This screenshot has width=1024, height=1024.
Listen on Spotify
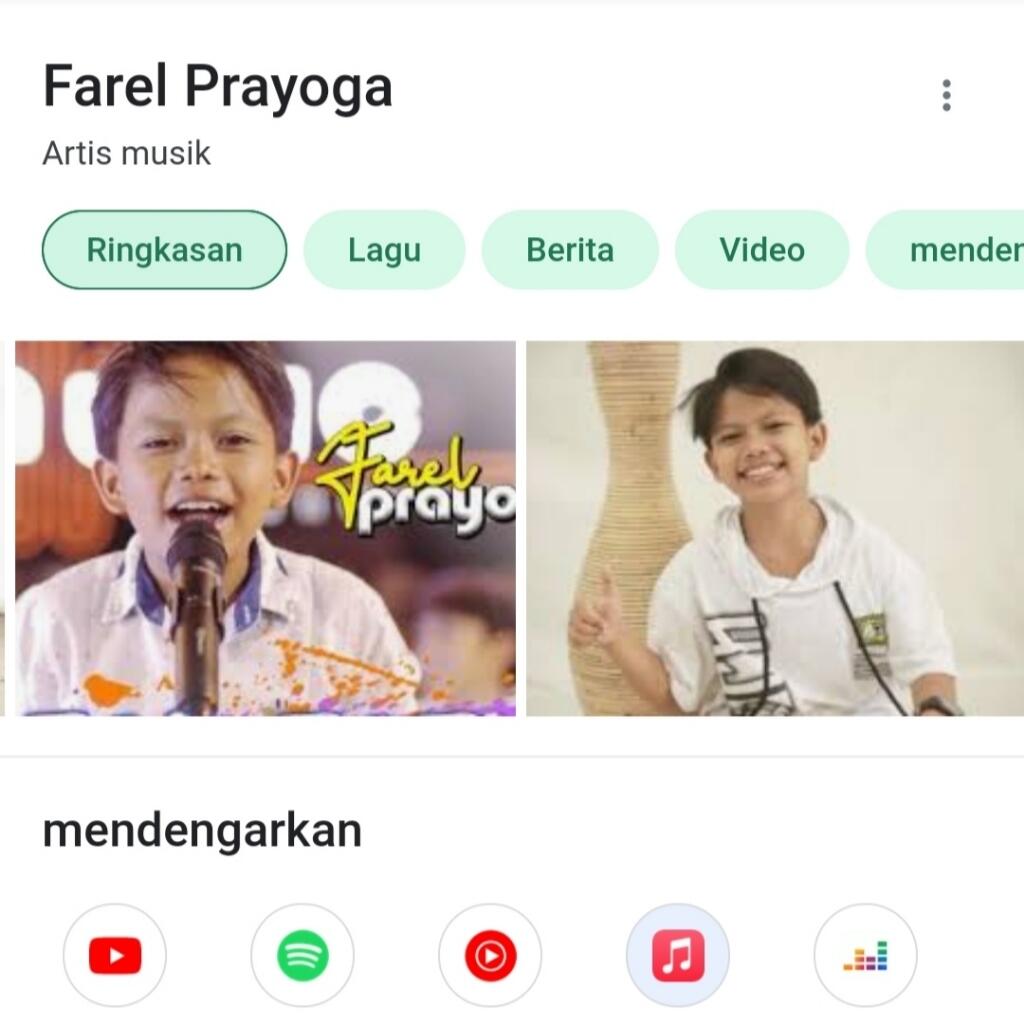tap(302, 956)
